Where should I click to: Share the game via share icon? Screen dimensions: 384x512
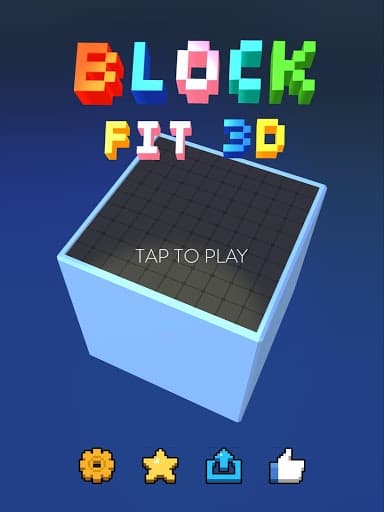pyautogui.click(x=224, y=466)
